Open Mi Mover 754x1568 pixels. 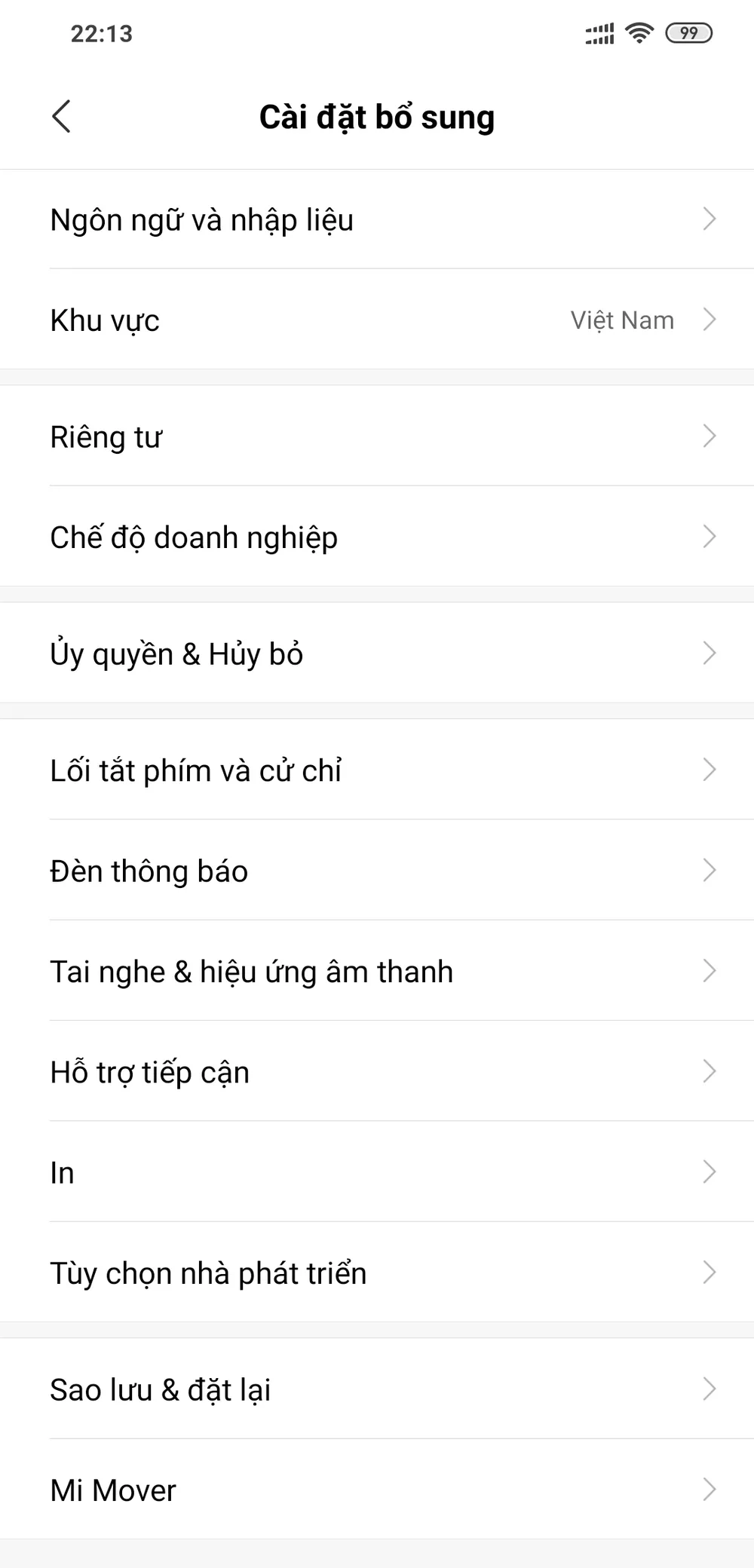pos(377,1490)
